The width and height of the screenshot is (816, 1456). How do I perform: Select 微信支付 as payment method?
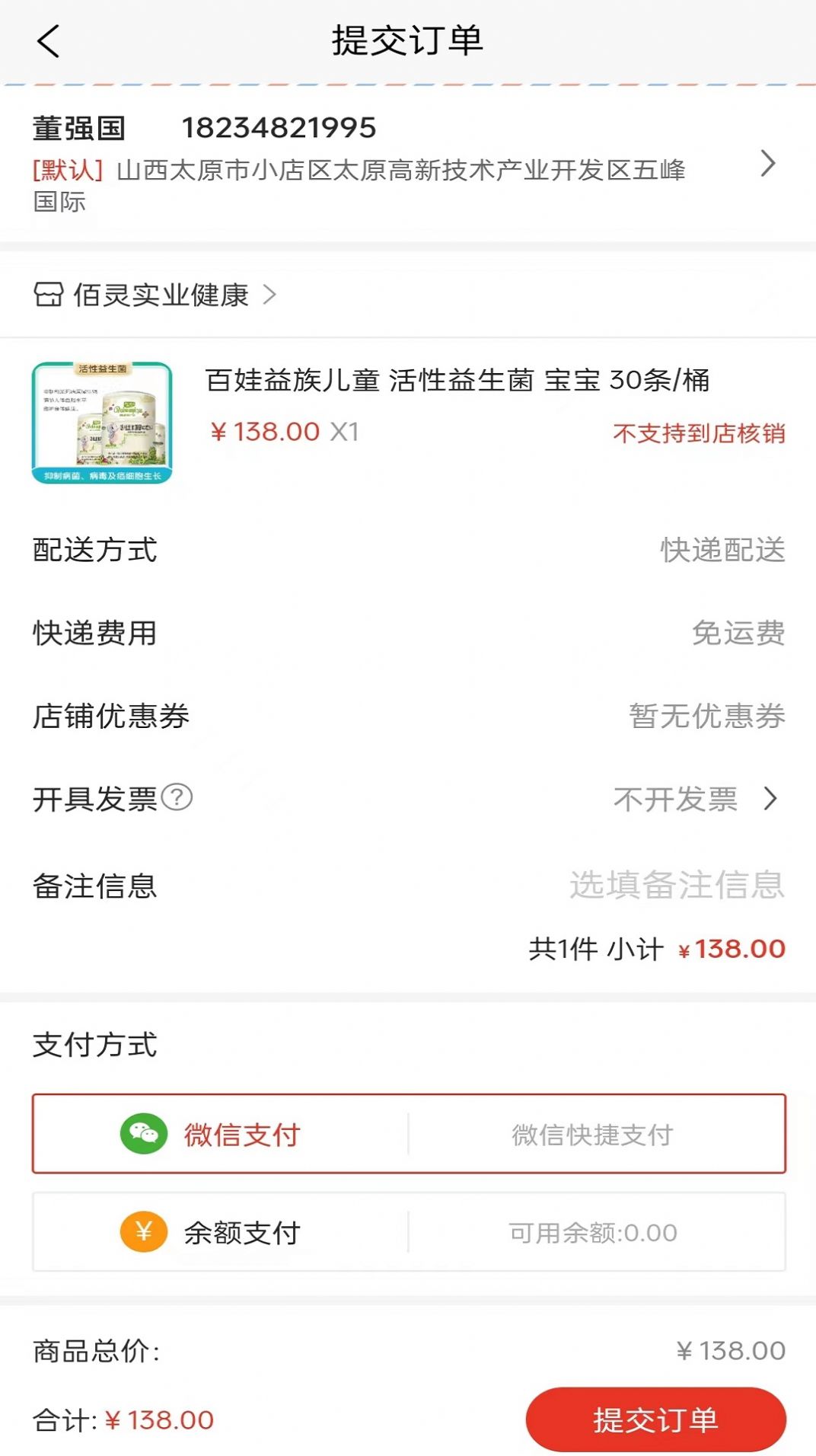pyautogui.click(x=244, y=1132)
